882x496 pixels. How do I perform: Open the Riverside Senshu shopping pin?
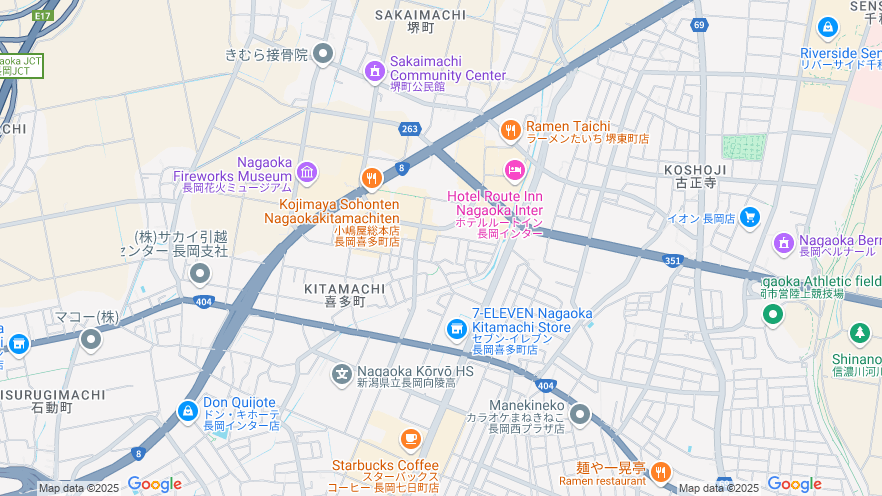[x=827, y=28]
